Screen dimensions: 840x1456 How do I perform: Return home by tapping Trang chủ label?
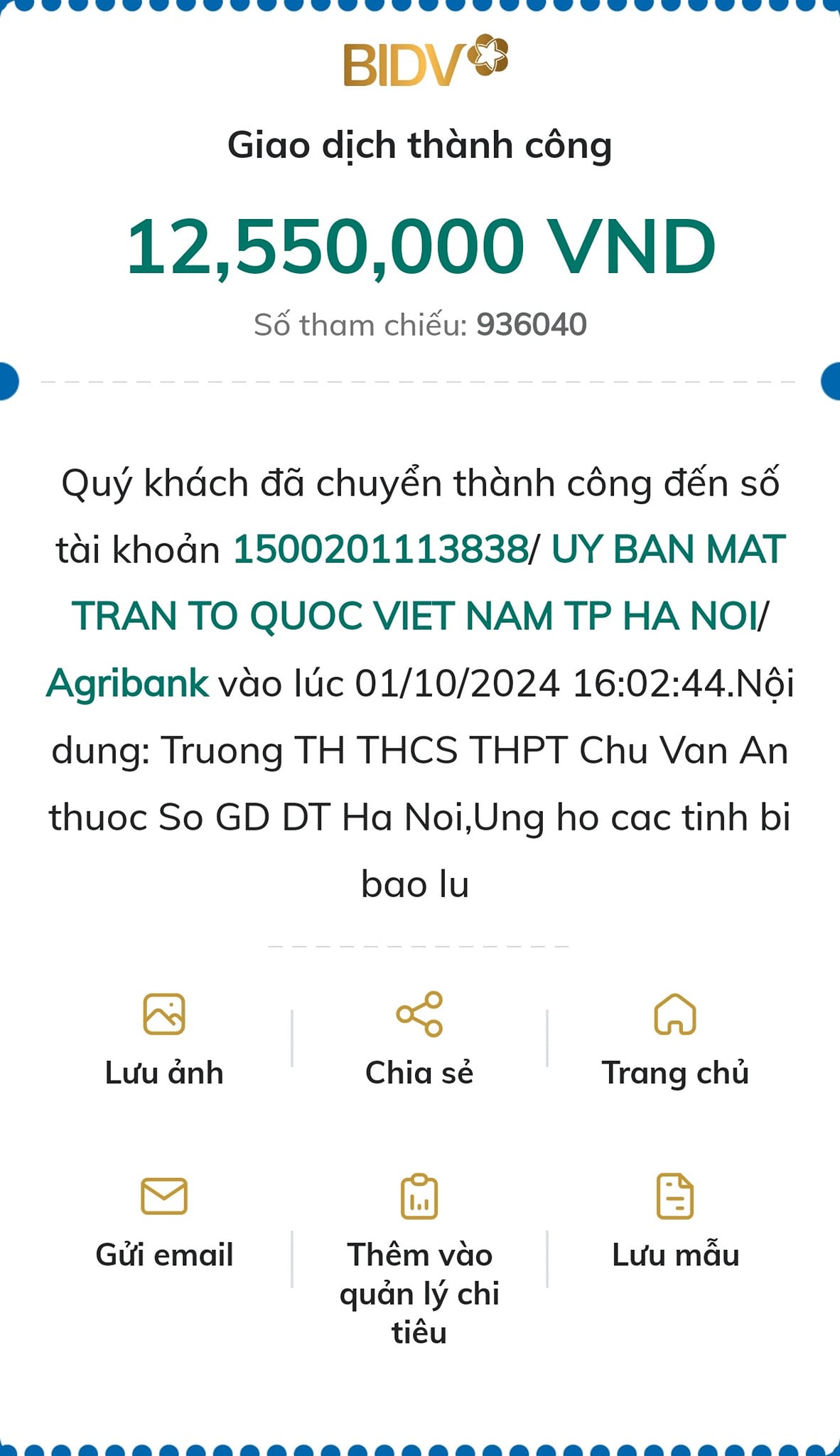(x=674, y=1074)
